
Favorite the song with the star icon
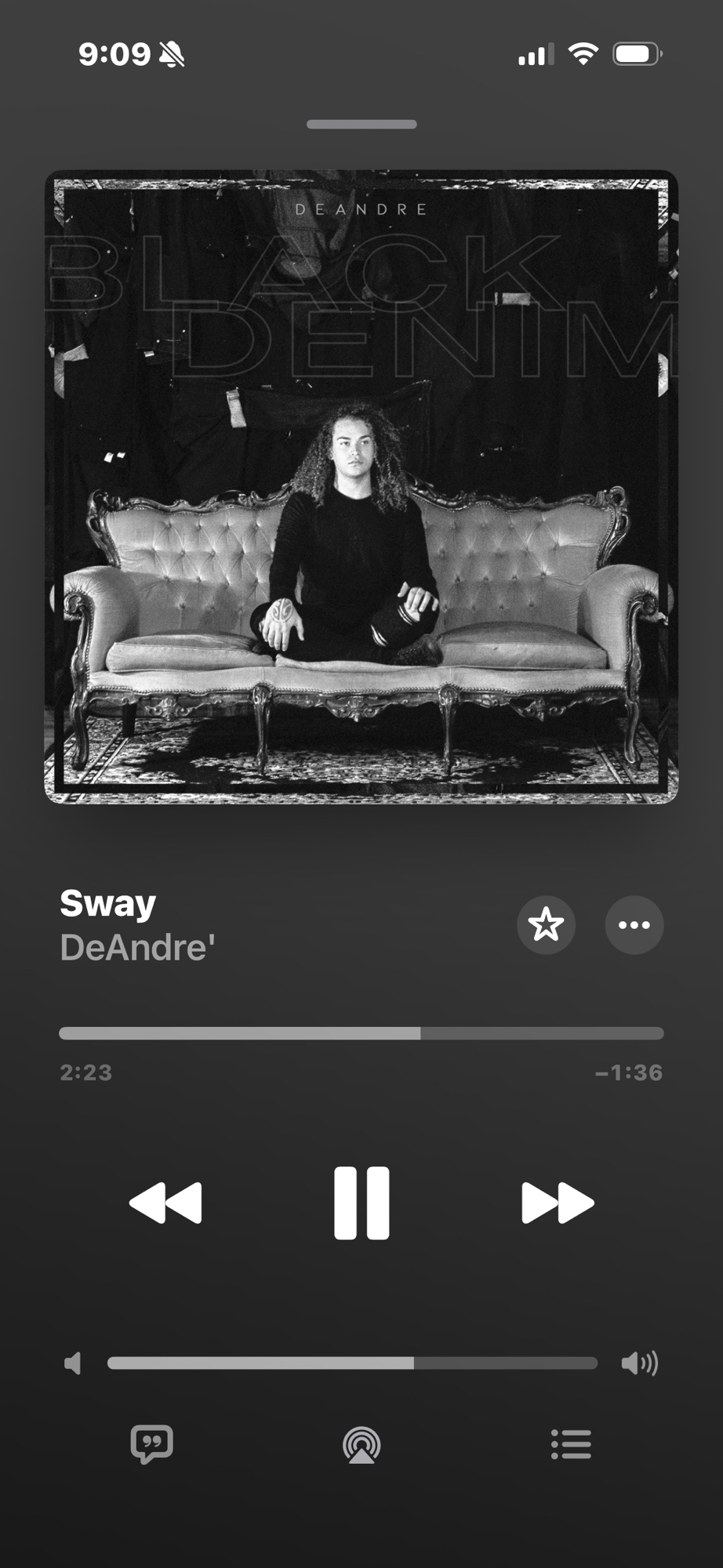[546, 925]
